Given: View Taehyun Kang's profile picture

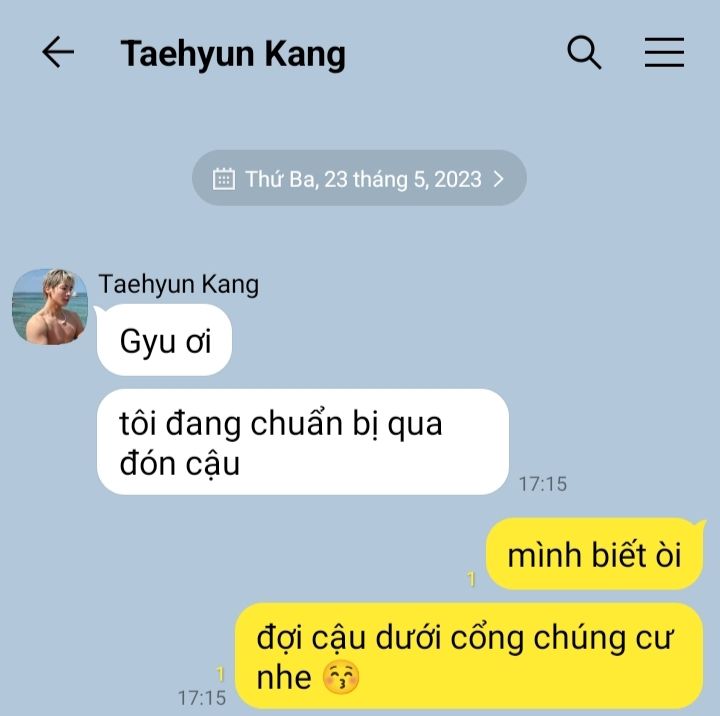Looking at the screenshot, I should tap(50, 307).
